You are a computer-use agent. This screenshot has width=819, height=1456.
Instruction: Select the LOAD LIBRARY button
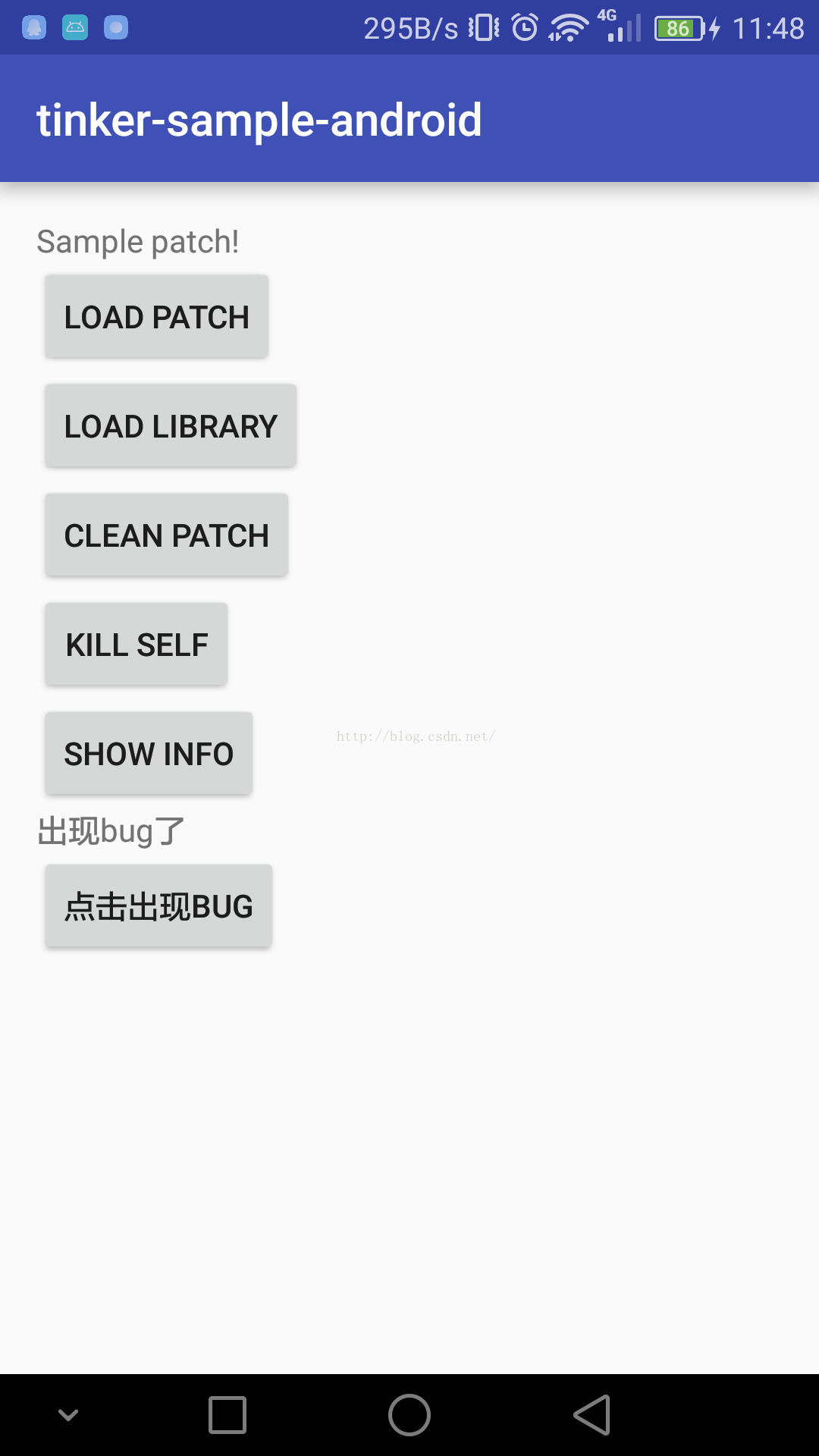171,426
